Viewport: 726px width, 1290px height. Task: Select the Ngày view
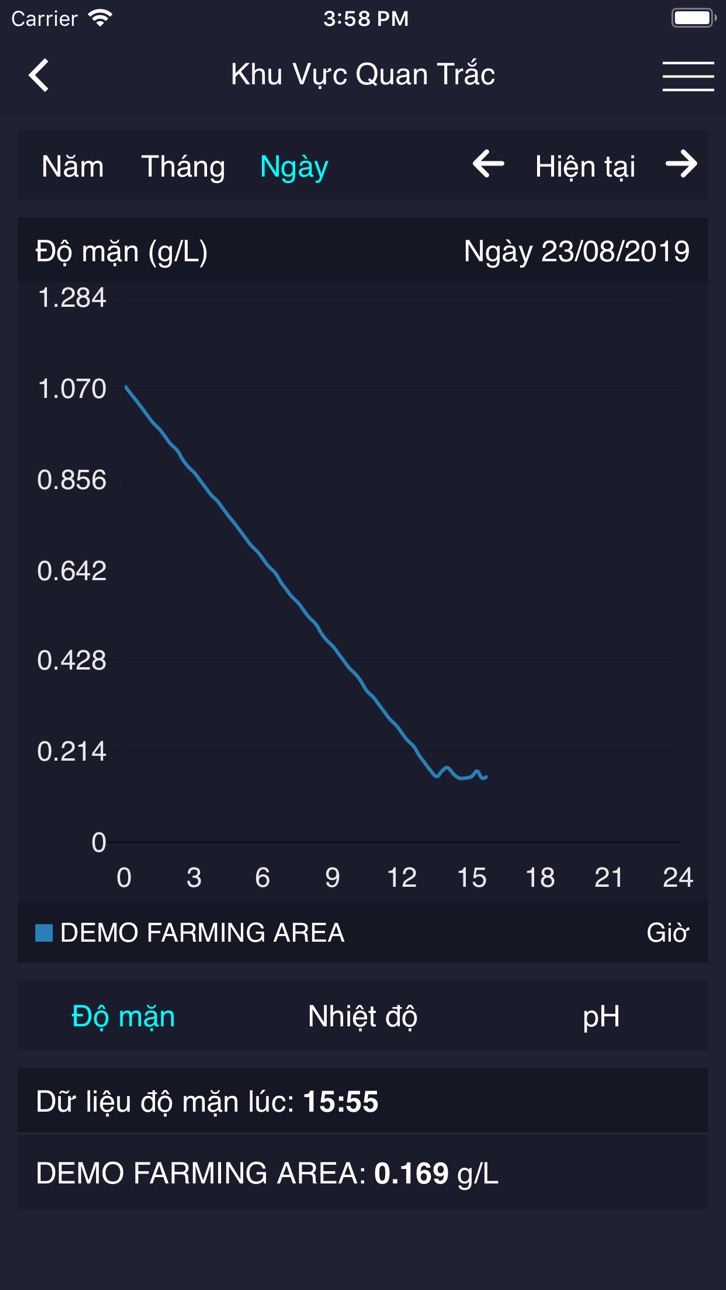(x=294, y=167)
